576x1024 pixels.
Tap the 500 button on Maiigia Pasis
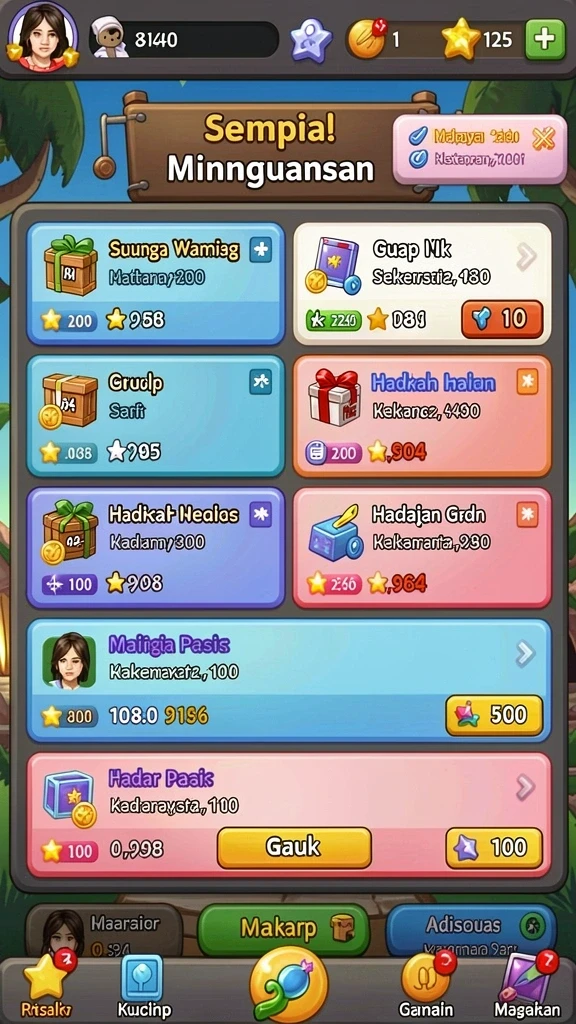coord(494,715)
